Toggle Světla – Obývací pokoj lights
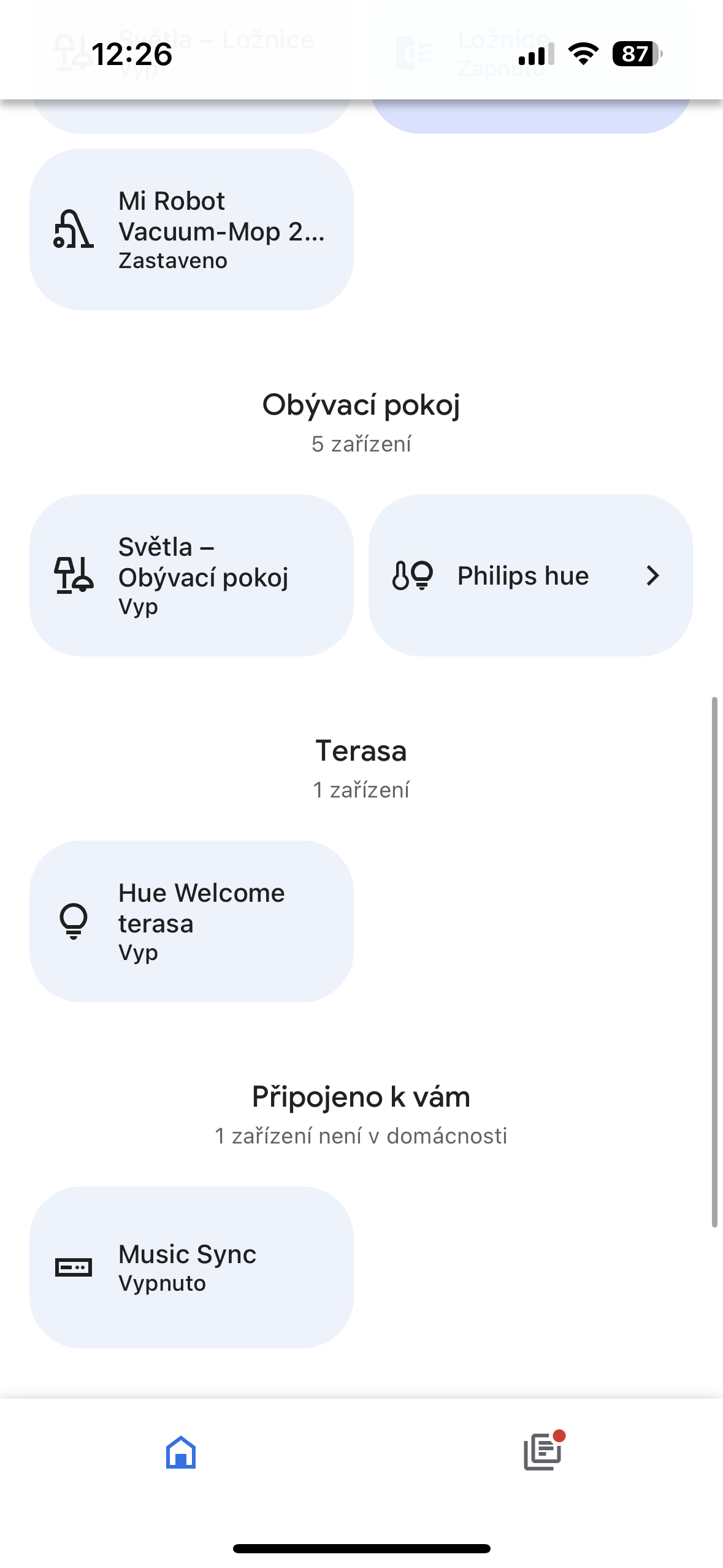 (191, 575)
